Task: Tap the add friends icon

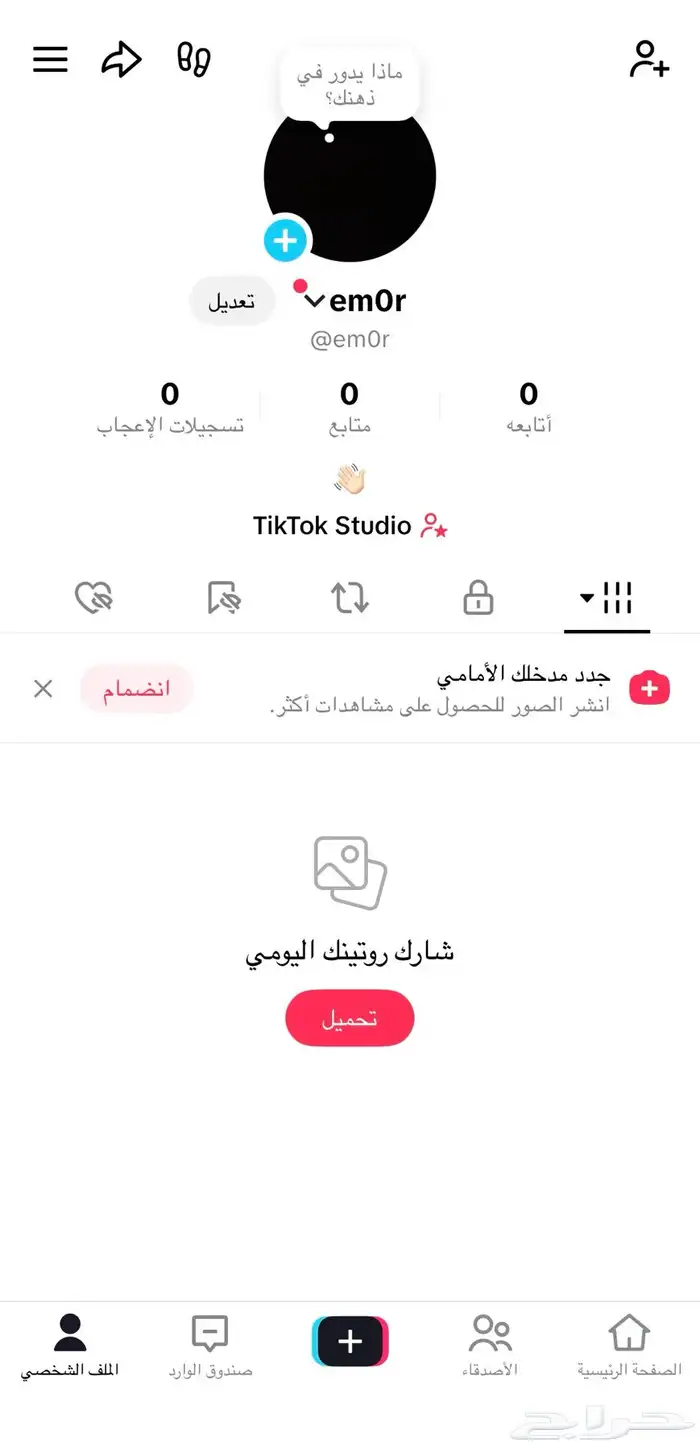Action: point(649,59)
